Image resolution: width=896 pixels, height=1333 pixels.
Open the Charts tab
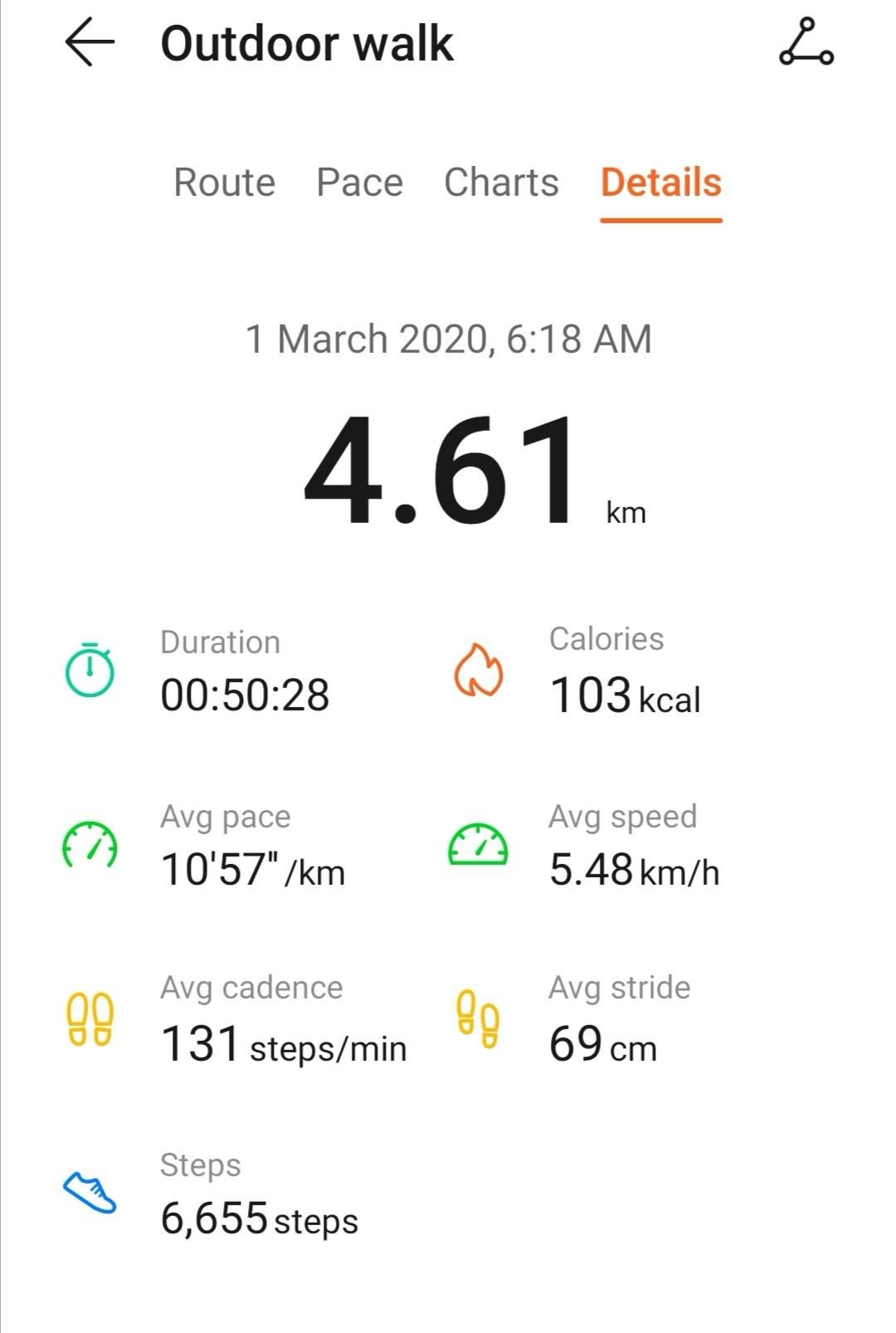501,183
